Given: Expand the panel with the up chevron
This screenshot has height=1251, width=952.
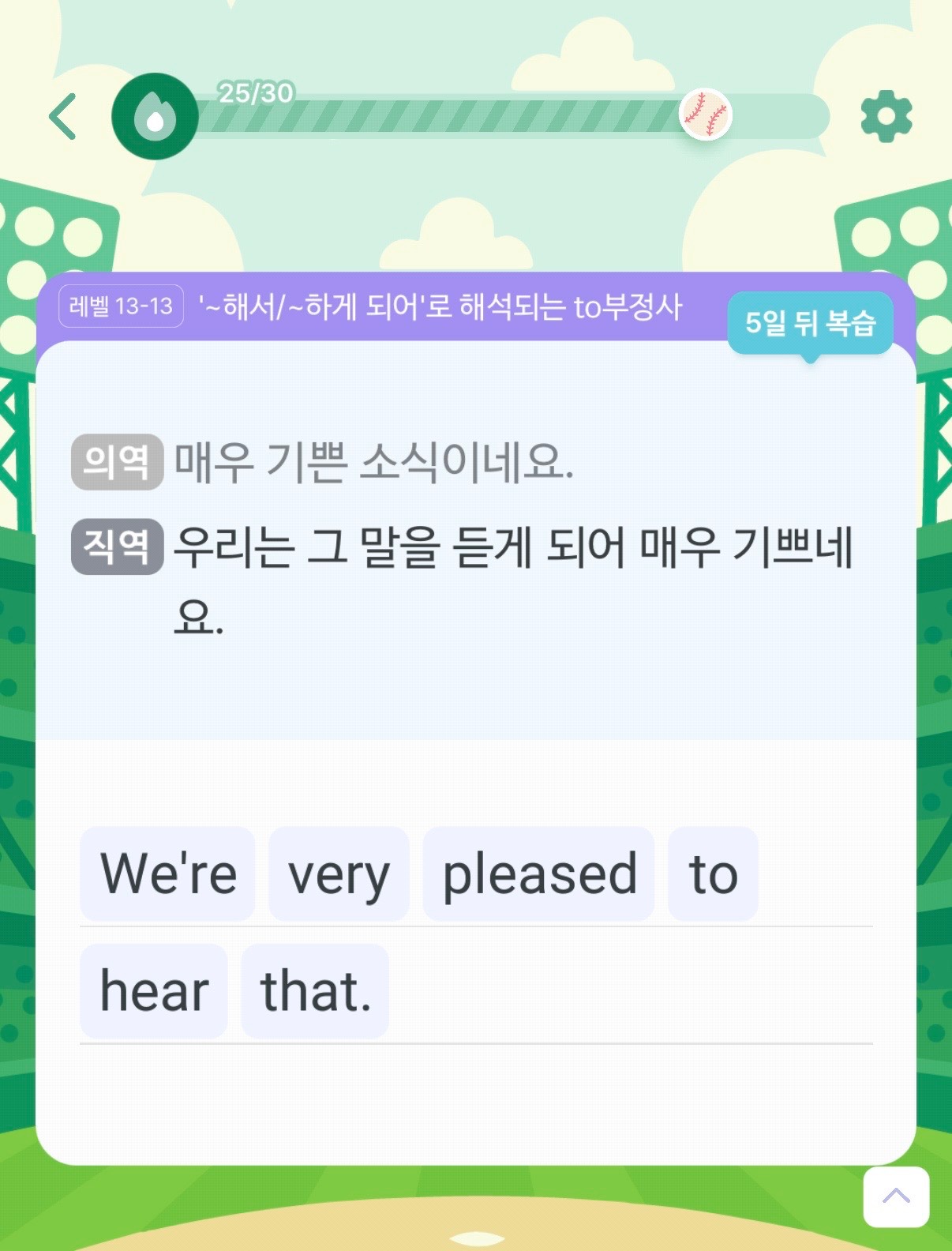Looking at the screenshot, I should coord(896,1196).
